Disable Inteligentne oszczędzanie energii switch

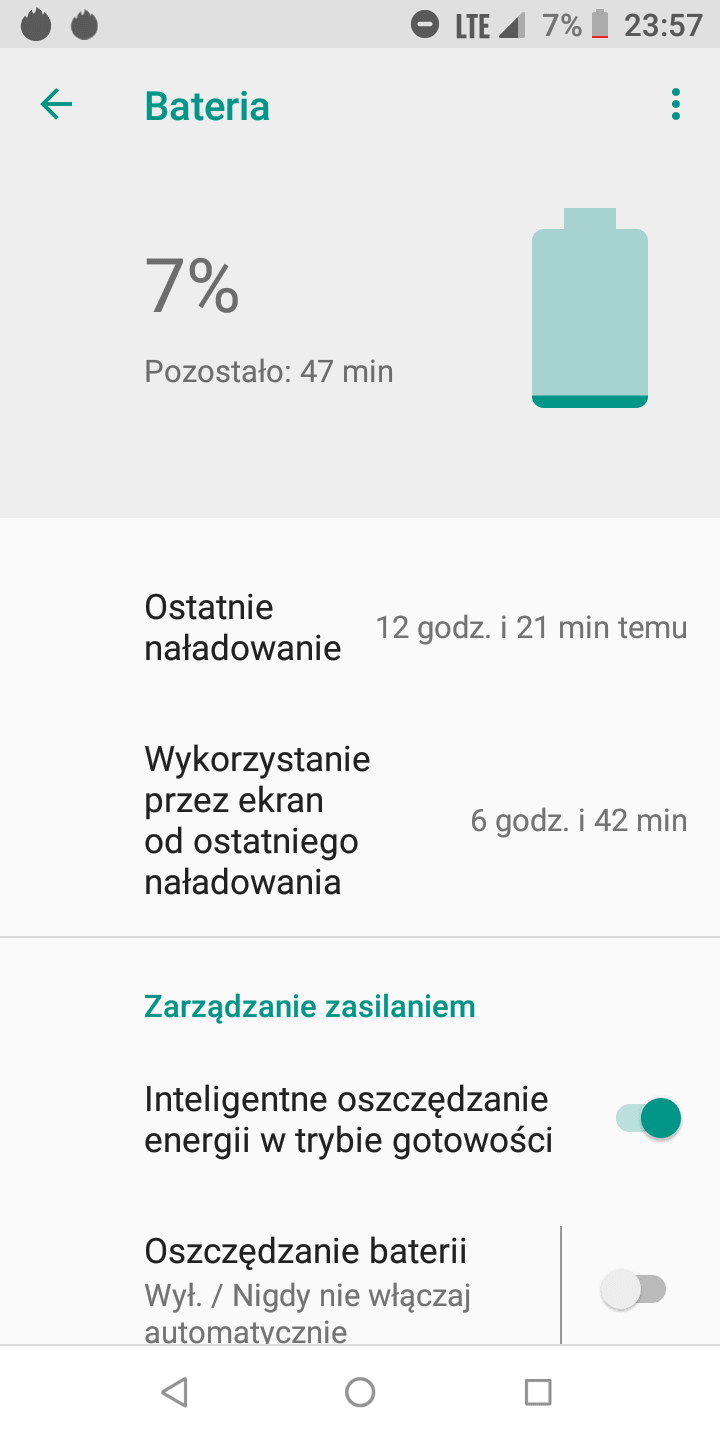648,1118
